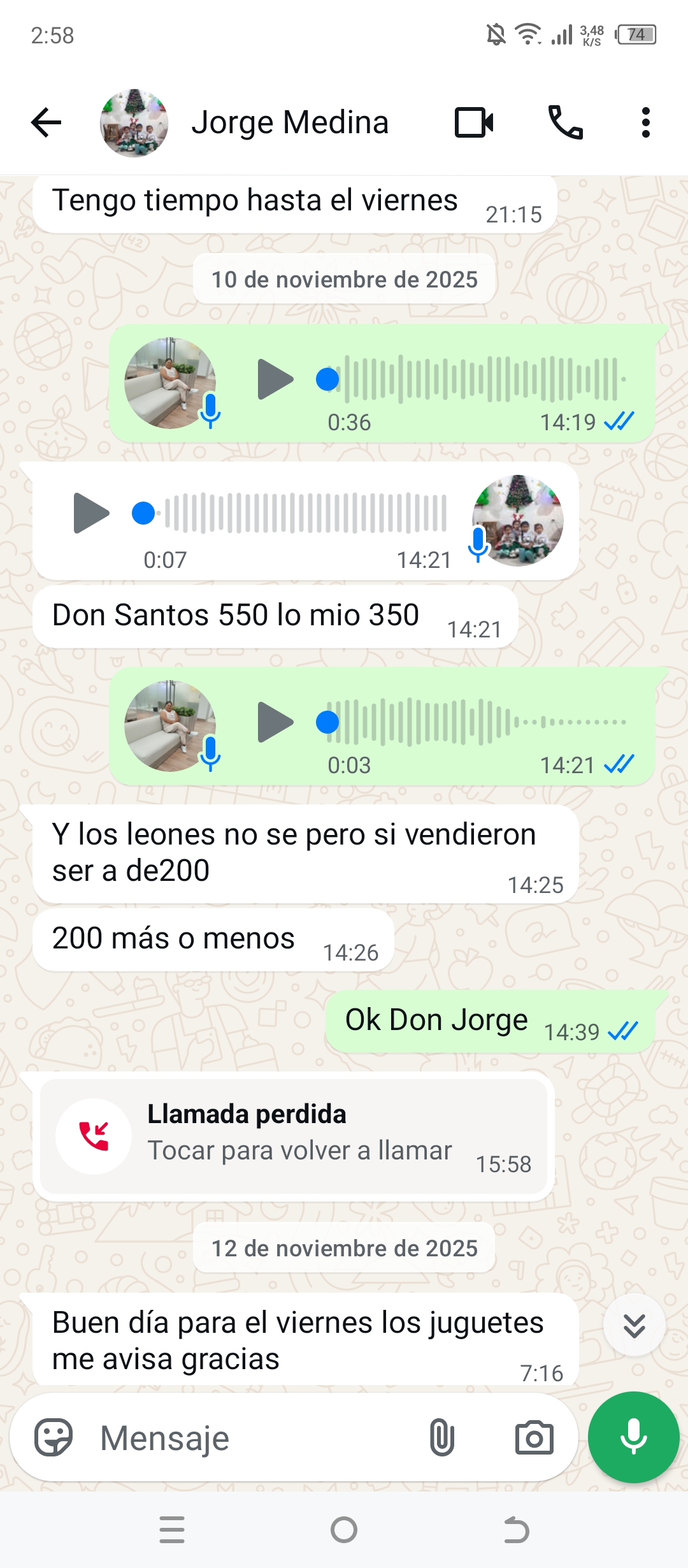
Task: Play the 0:03 voice message
Action: [275, 722]
